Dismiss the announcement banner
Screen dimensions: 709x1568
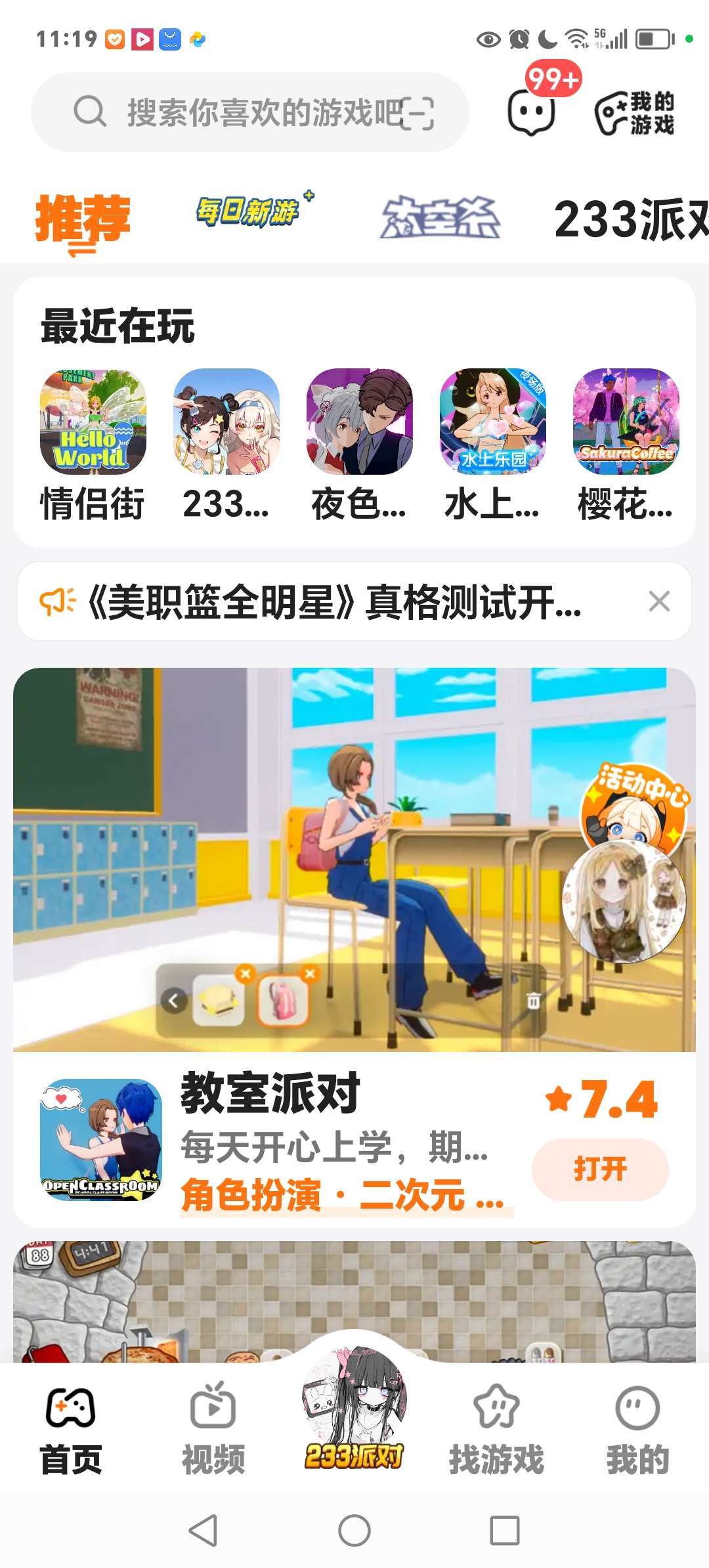658,601
